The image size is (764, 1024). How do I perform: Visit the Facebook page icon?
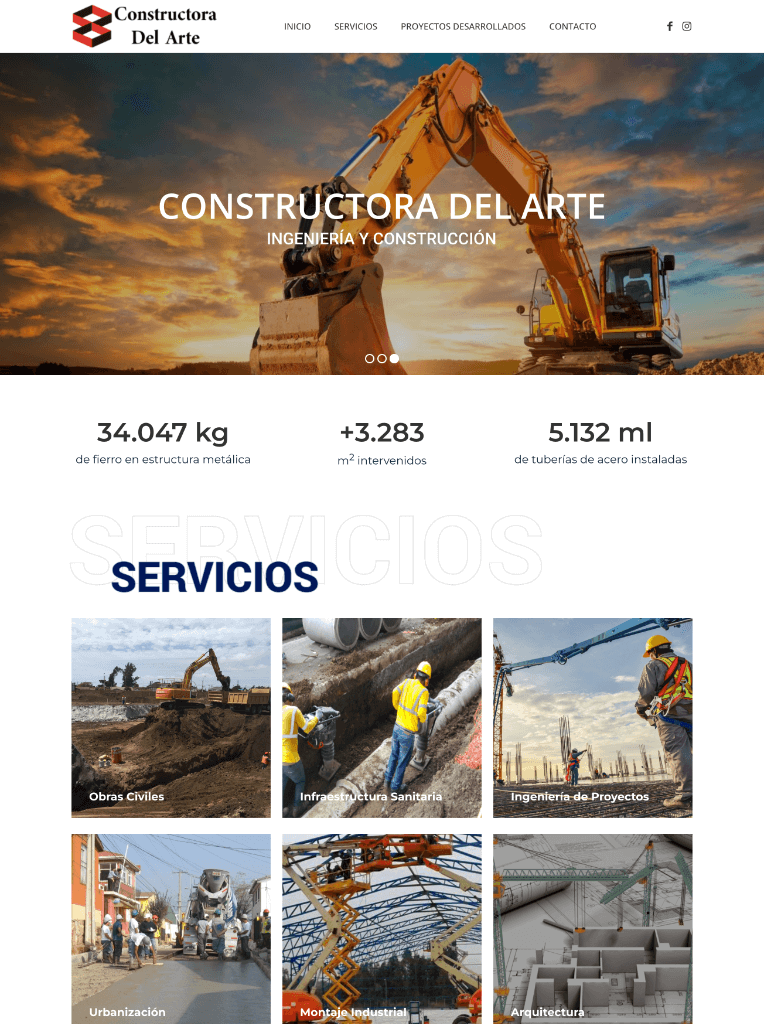pos(670,27)
